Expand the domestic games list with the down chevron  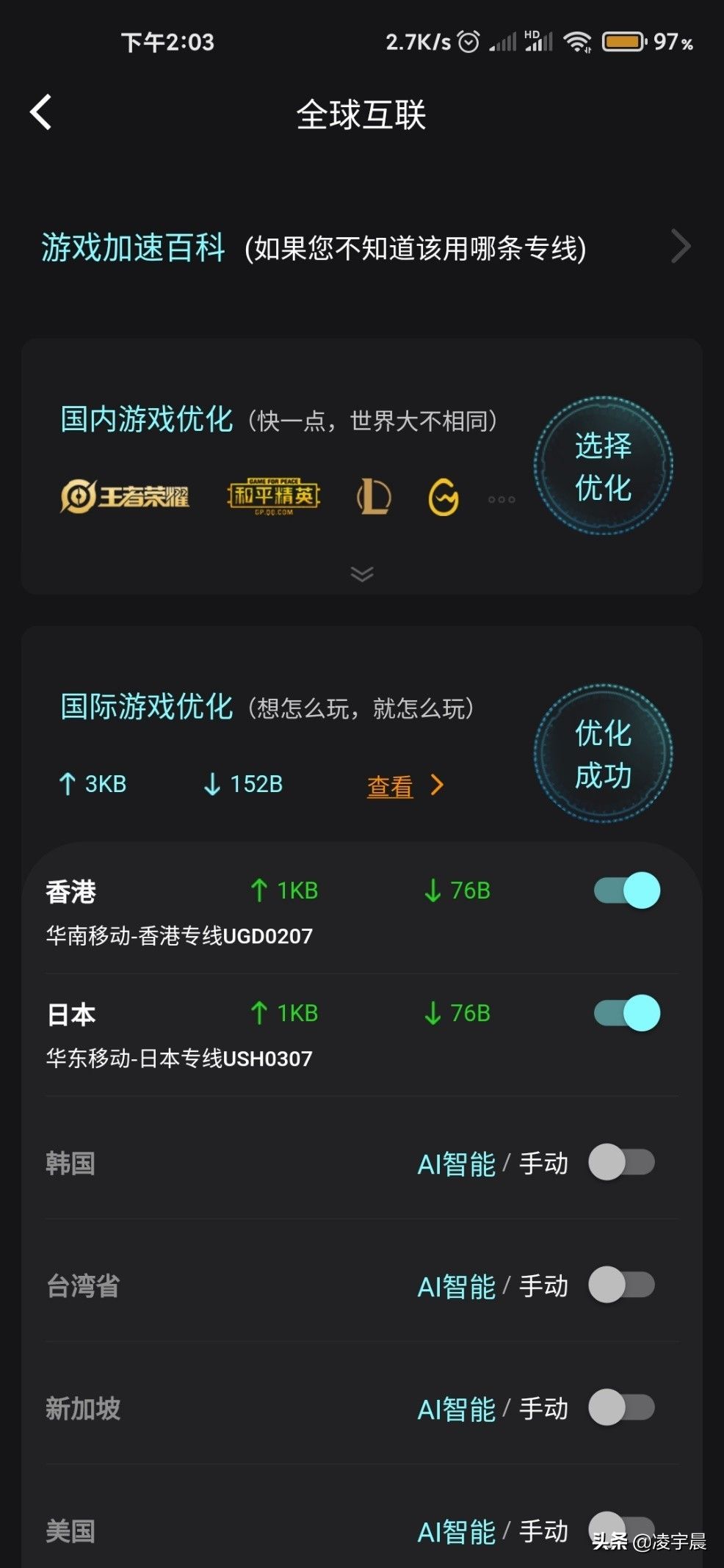tap(362, 573)
